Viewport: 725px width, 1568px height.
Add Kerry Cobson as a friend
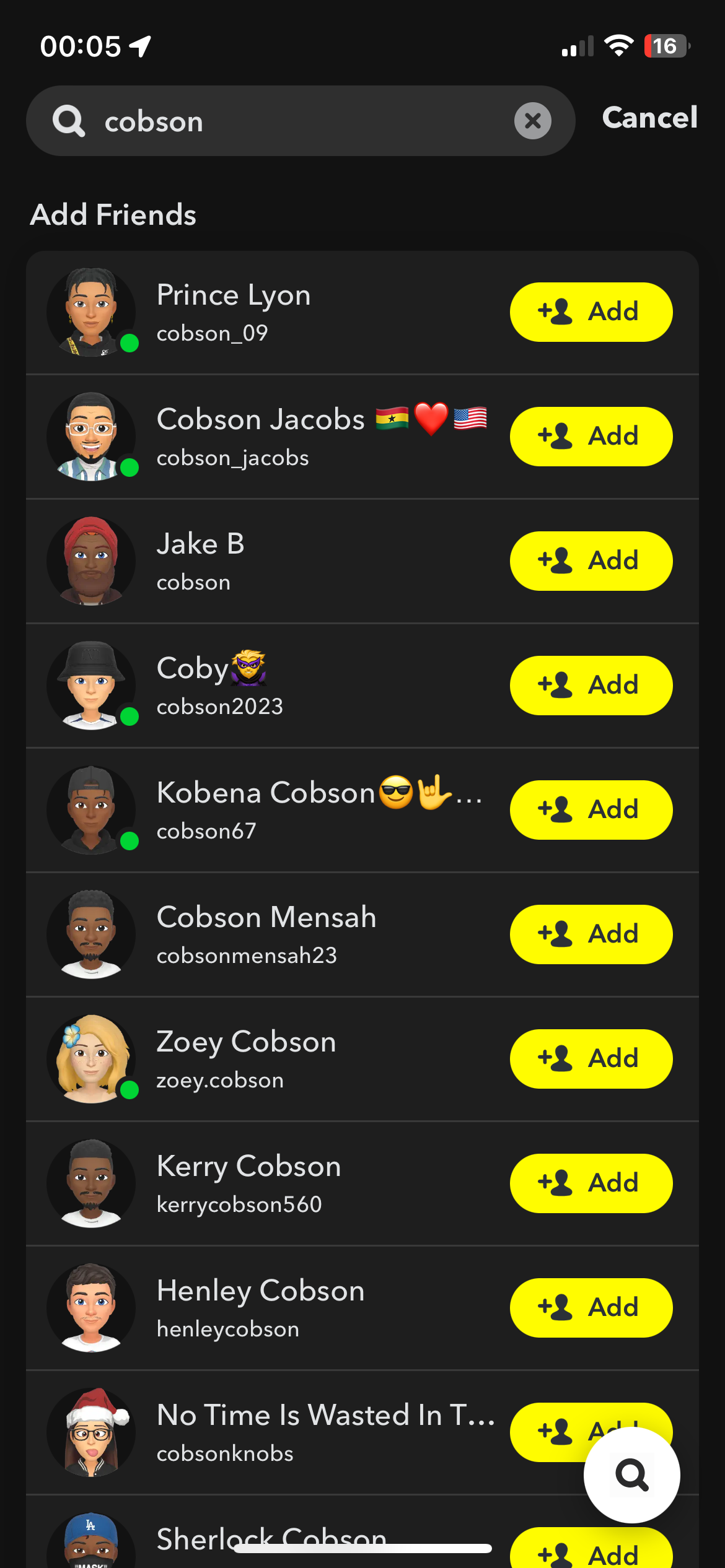[591, 1183]
